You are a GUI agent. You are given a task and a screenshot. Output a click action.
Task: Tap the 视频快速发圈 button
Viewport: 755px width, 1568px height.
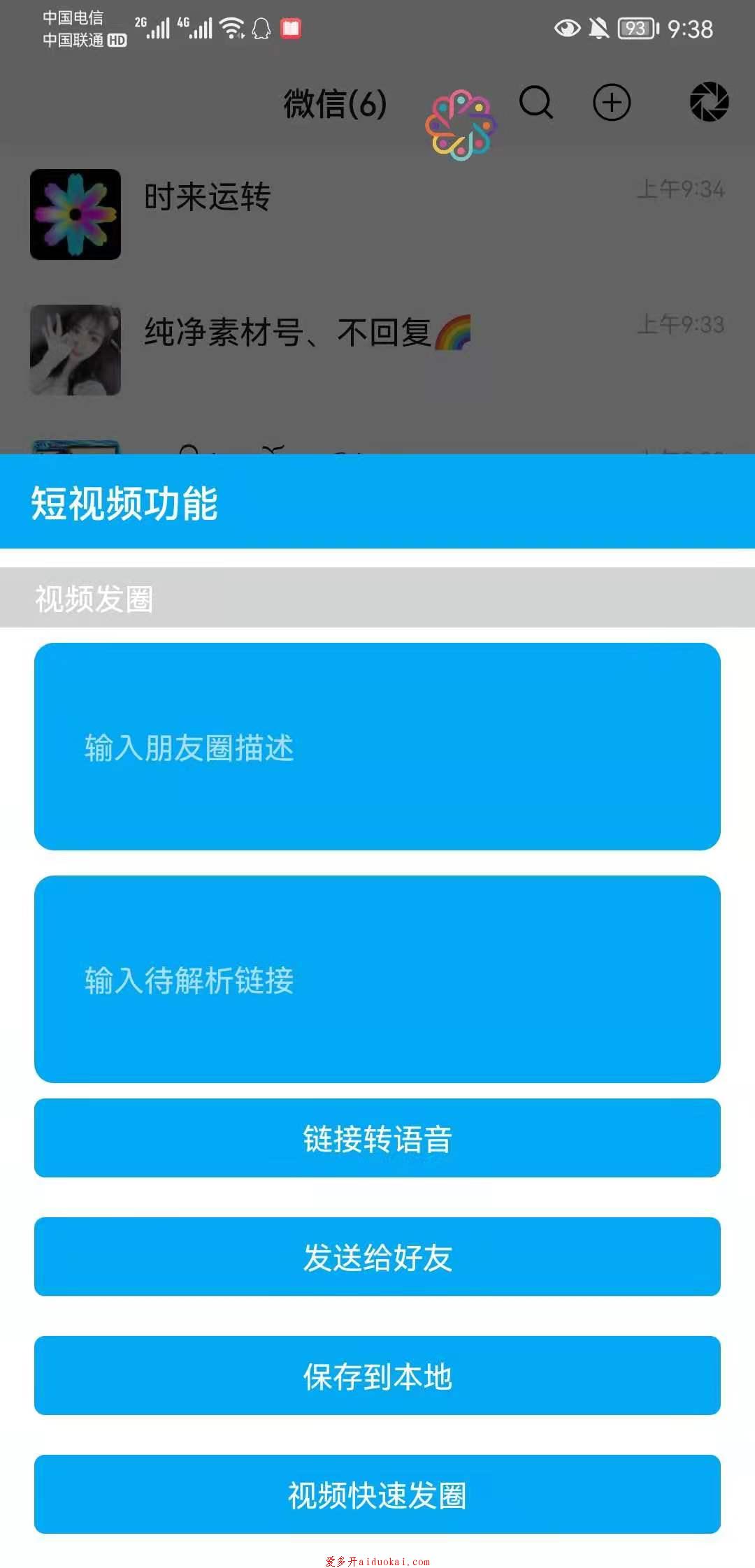coord(377,1495)
